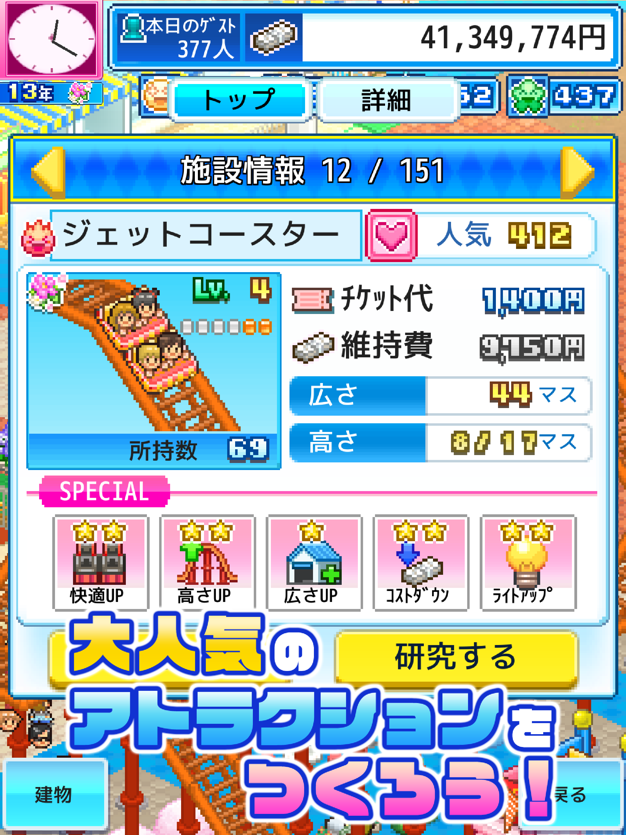Screen dimensions: 626x835
Task: Go to the previous facility with left arrow
Action: (x=47, y=172)
